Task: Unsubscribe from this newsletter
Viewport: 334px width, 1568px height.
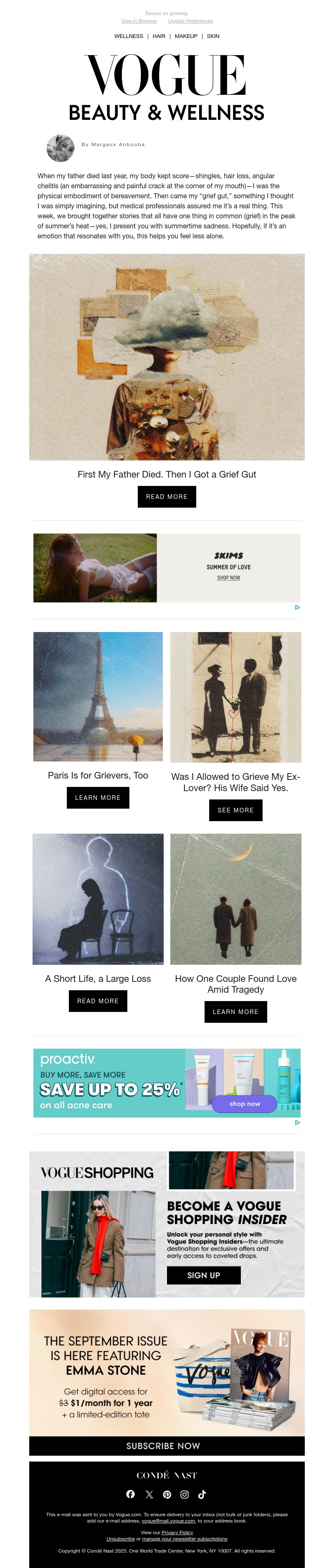Action: click(121, 1539)
